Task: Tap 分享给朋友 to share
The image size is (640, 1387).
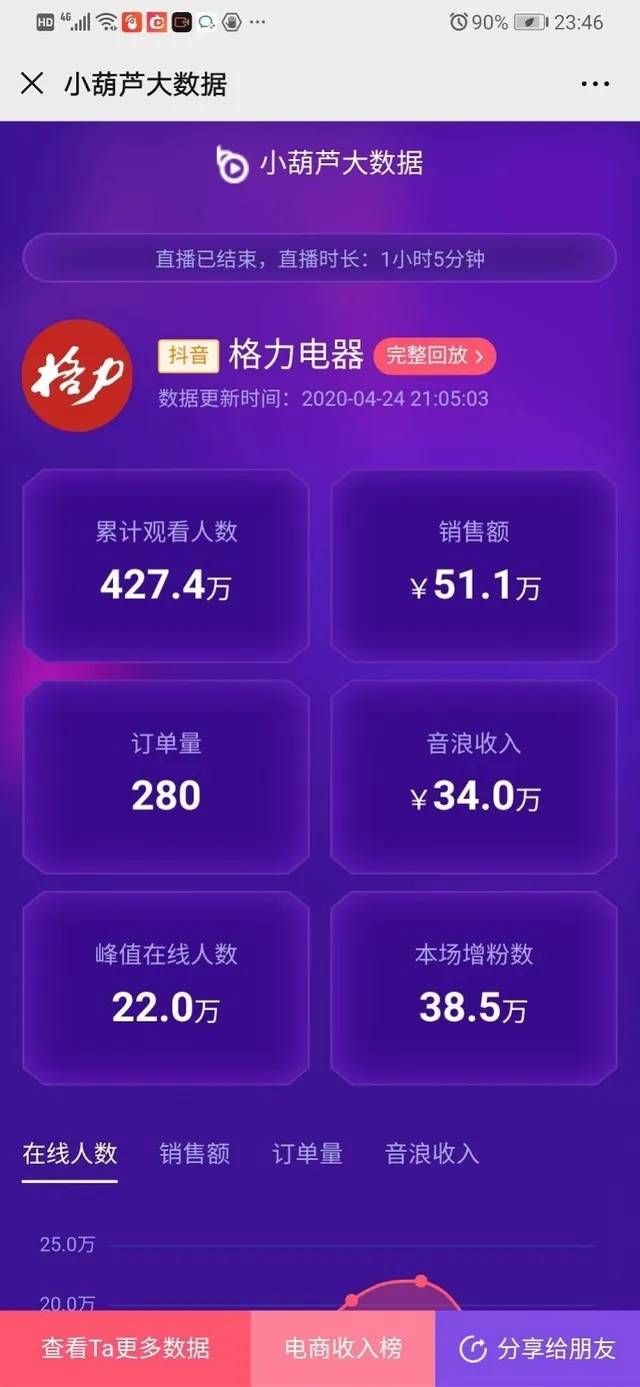Action: coord(538,1348)
